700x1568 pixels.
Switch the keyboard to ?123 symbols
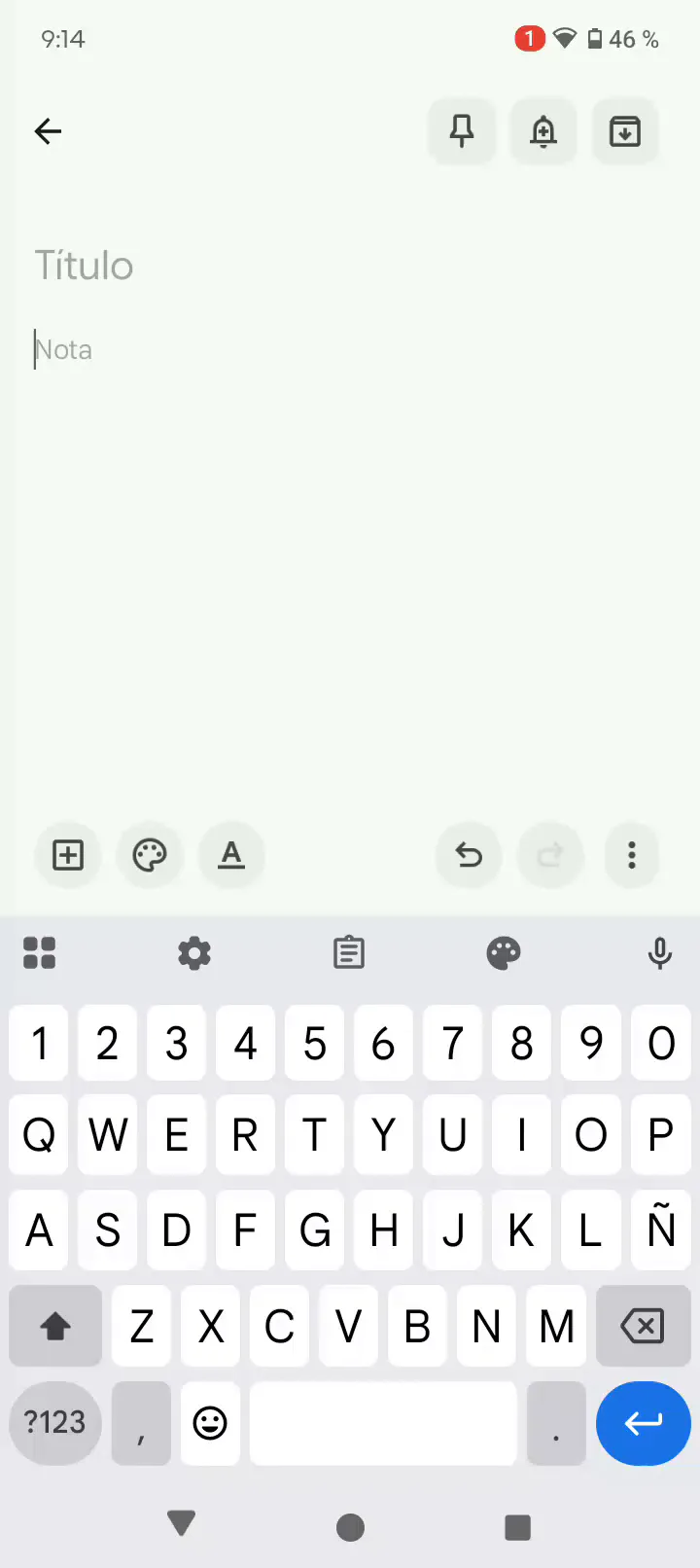point(55,1423)
